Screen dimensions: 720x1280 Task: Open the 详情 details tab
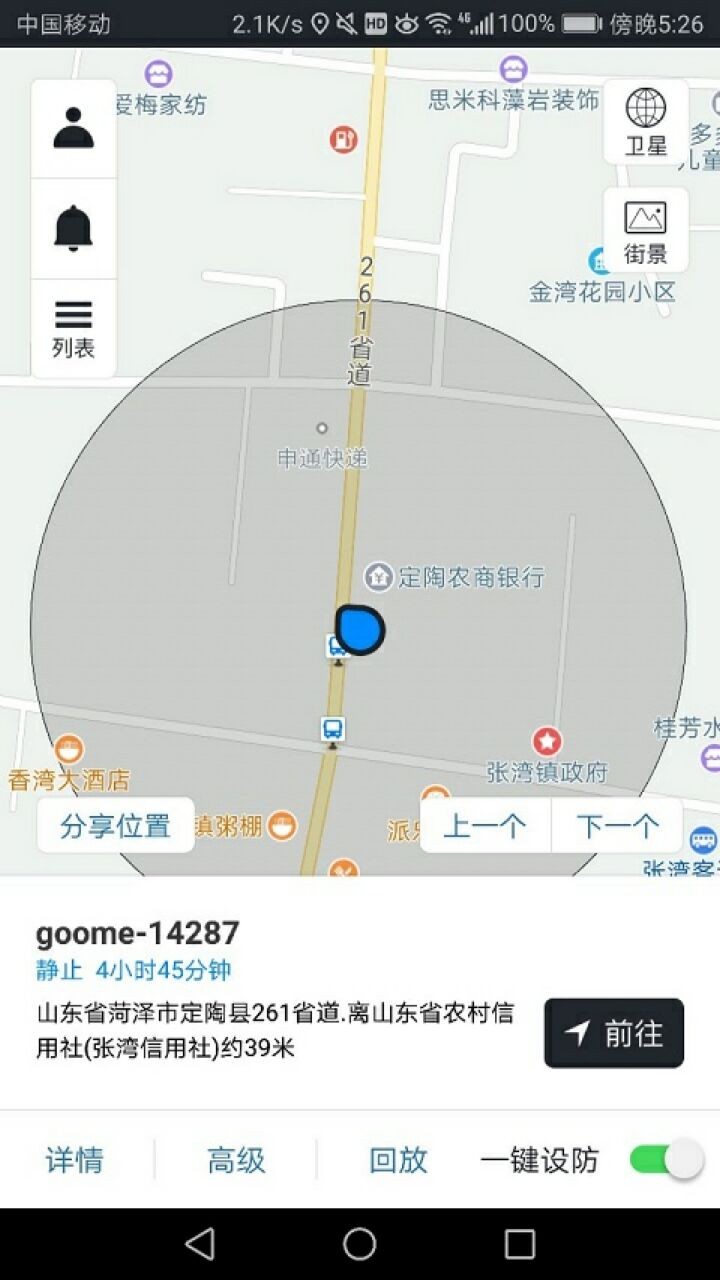(x=75, y=1158)
